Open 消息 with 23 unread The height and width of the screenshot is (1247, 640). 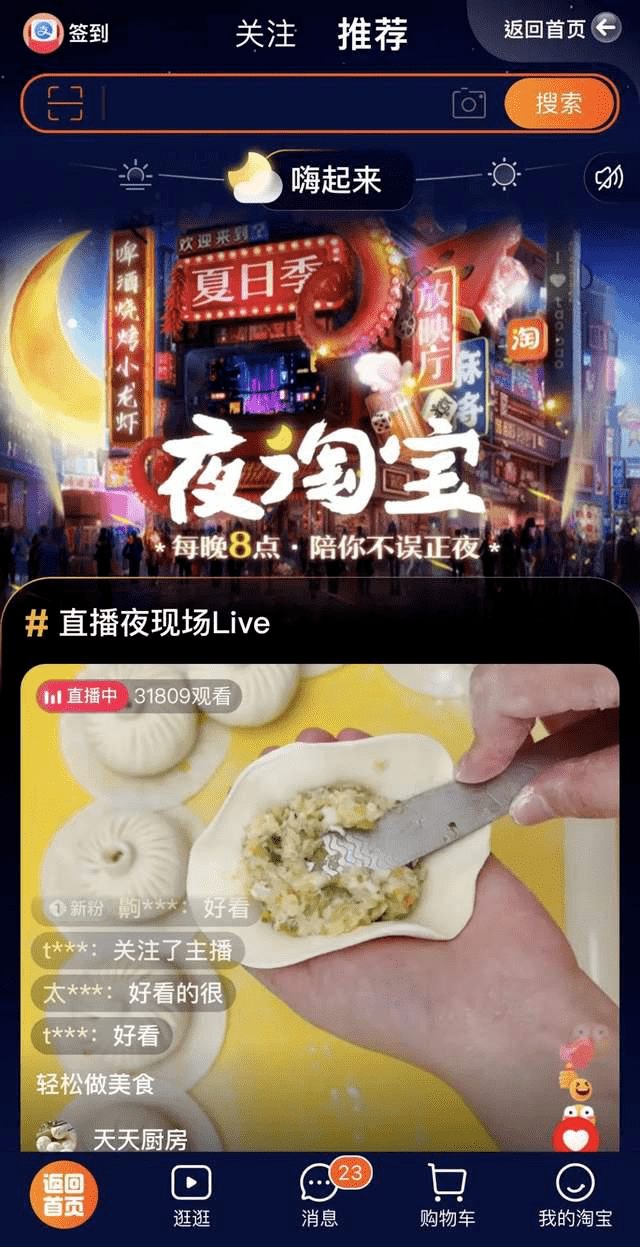click(x=320, y=1195)
